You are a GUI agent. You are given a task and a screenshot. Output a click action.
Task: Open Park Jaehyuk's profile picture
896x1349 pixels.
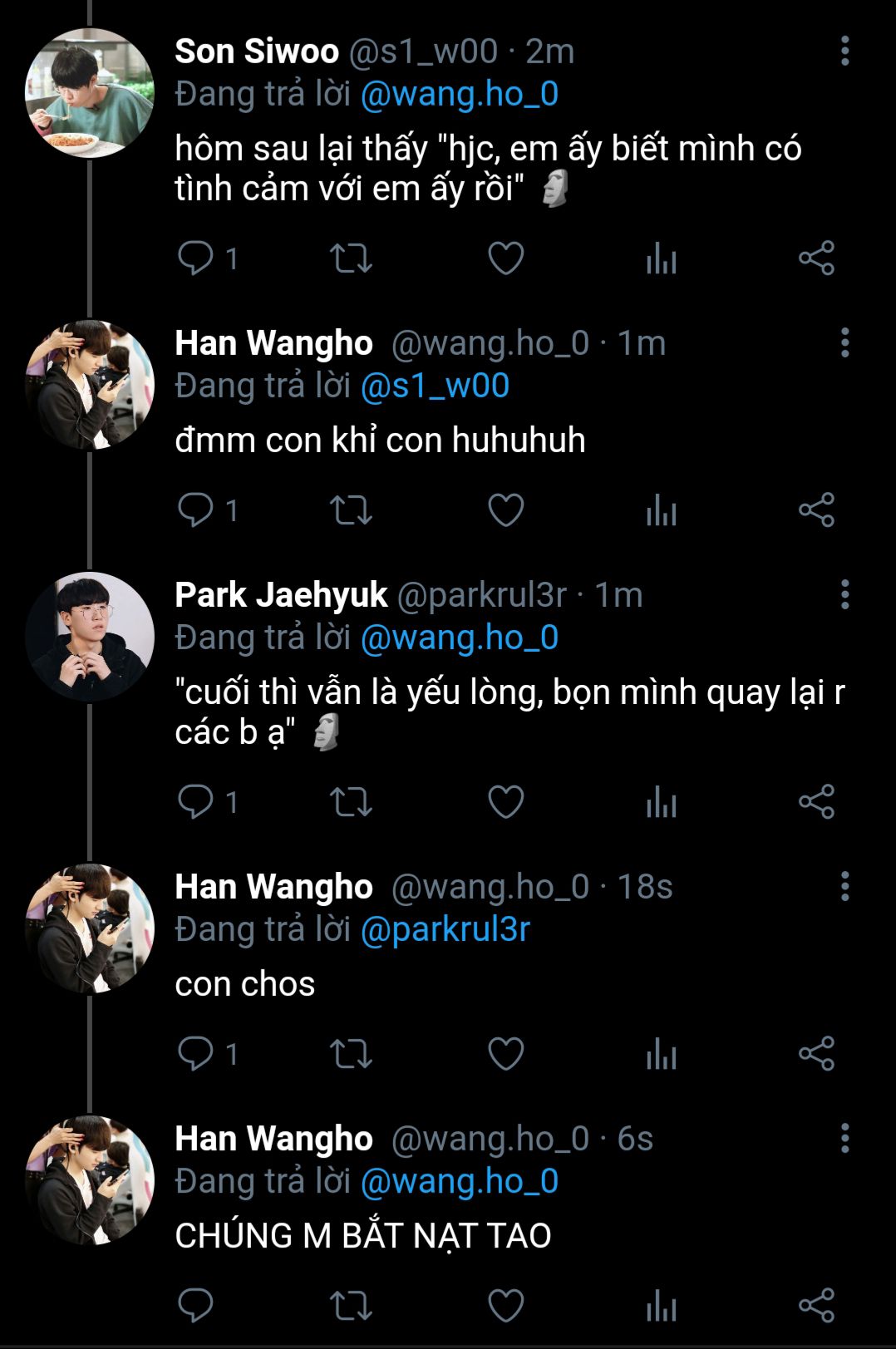[90, 636]
